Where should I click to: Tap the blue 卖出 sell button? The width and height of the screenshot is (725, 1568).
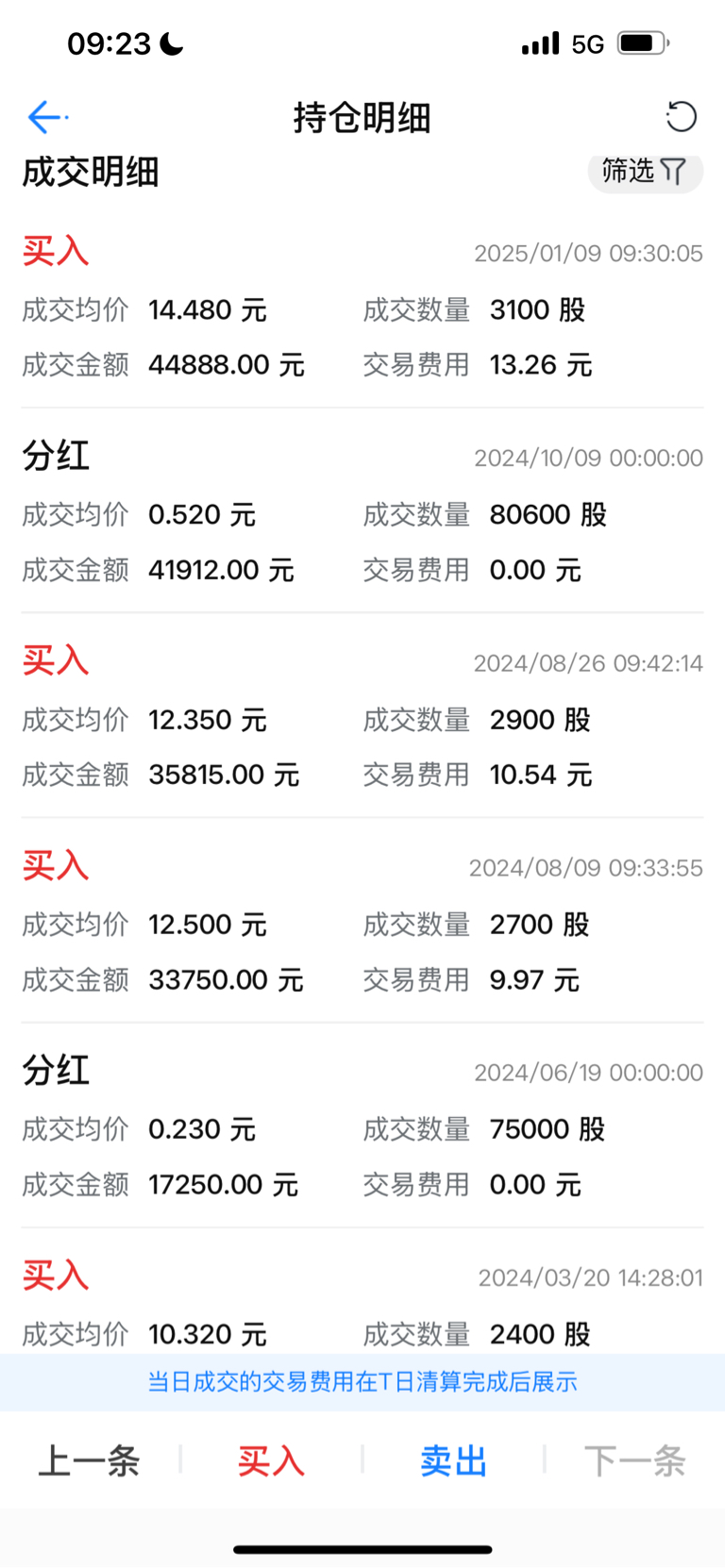coord(453,1460)
